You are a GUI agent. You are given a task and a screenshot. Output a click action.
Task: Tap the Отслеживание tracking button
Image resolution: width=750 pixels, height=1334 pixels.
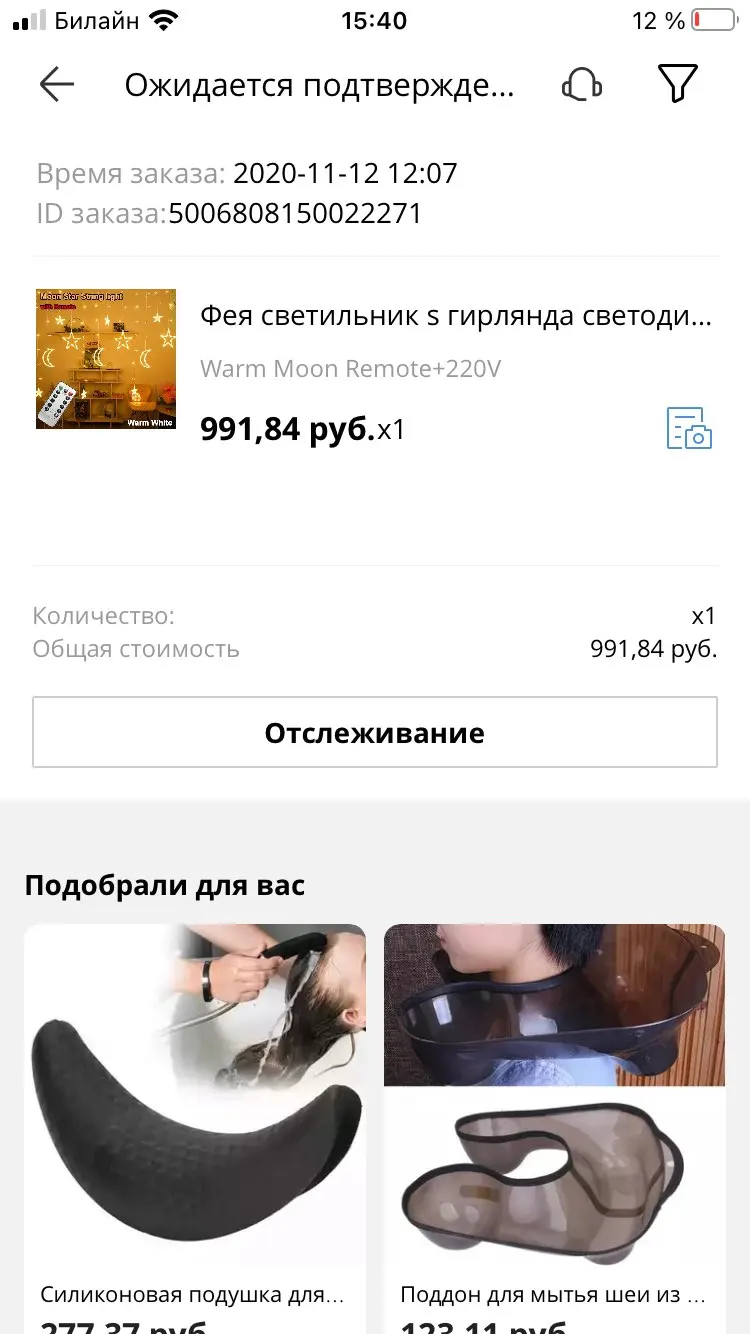point(375,733)
